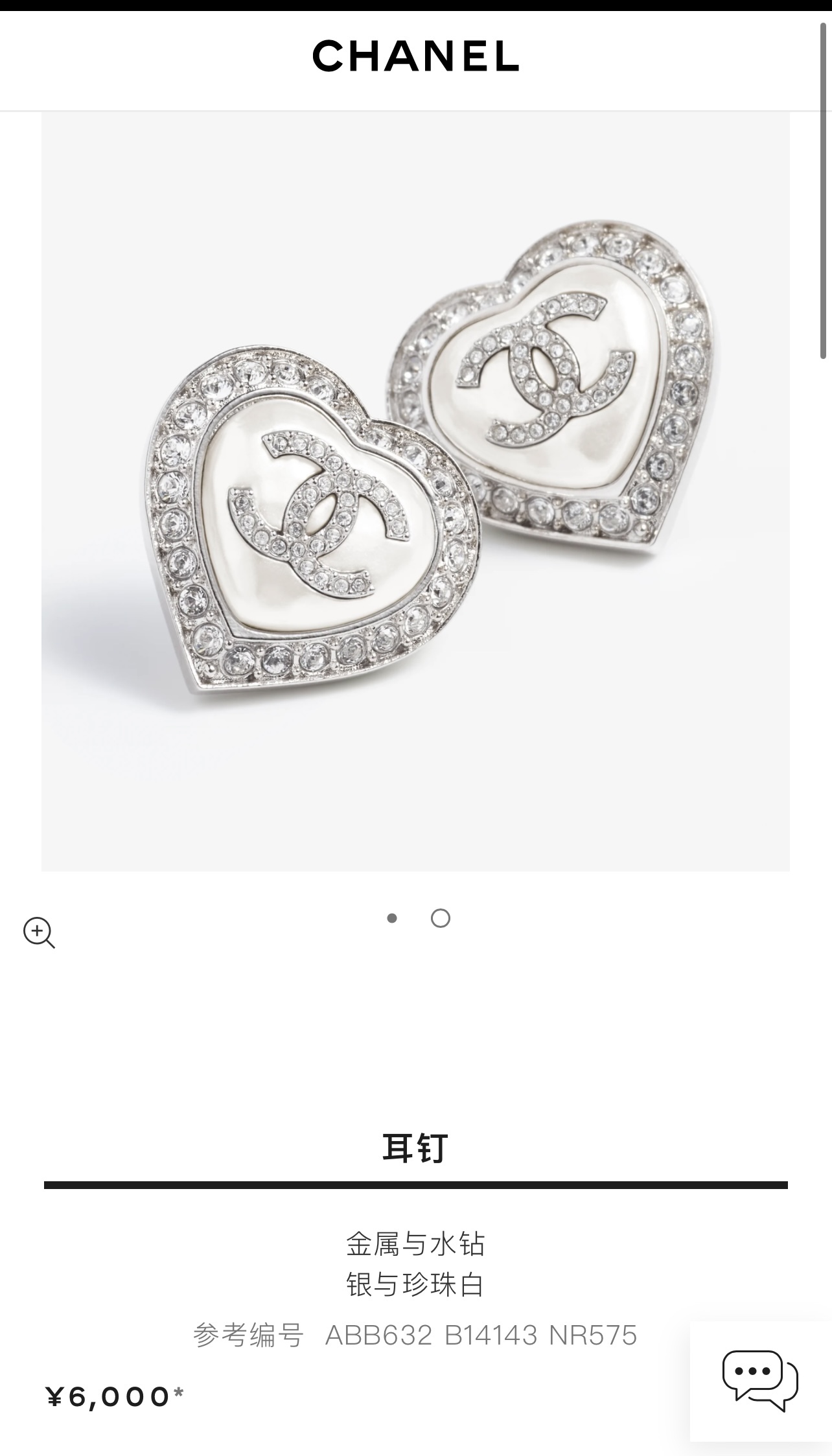This screenshot has height=1456, width=832.
Task: Open the chat support bubble
Action: coord(759,1380)
